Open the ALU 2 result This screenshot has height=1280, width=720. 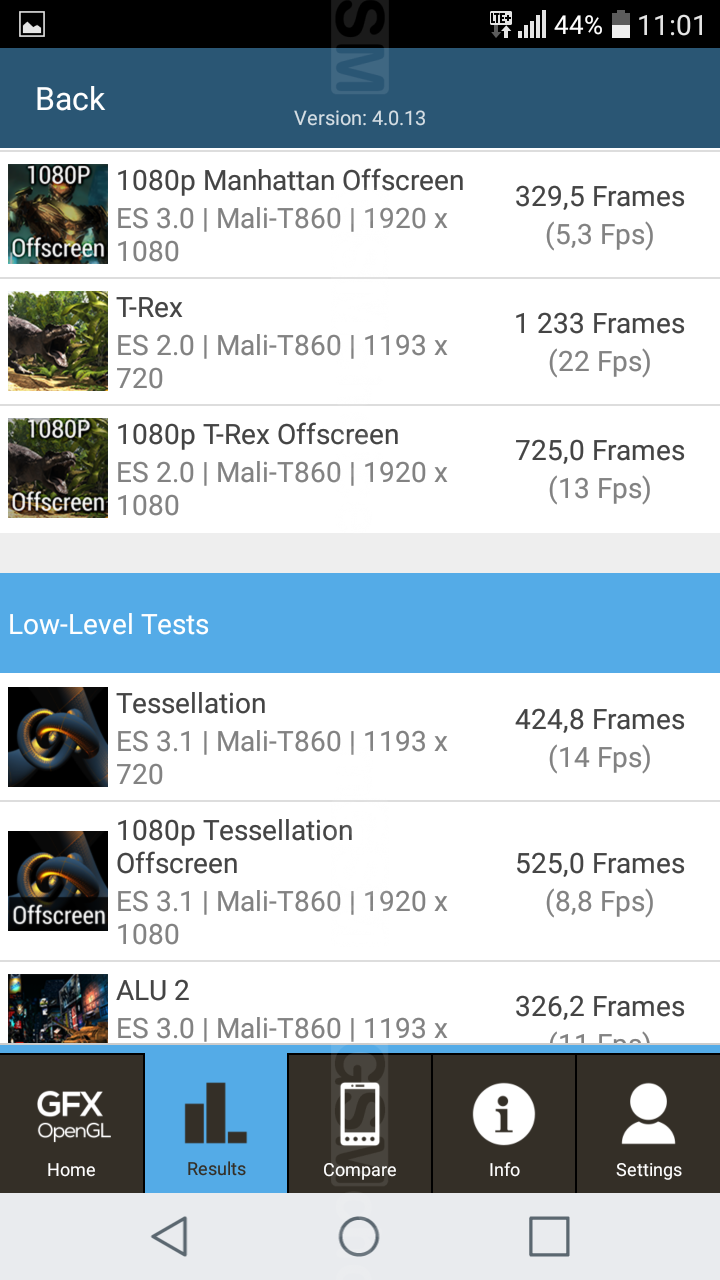[x=360, y=1008]
